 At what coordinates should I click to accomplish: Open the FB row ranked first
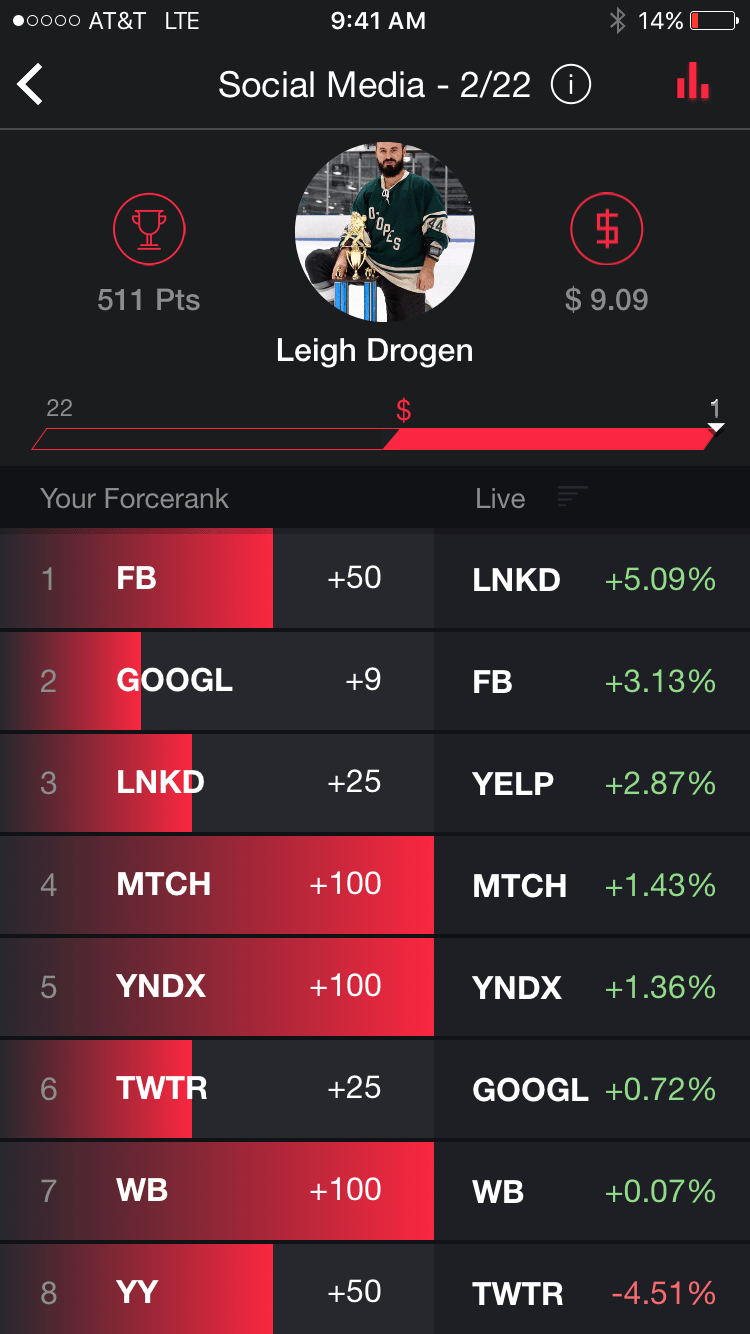(x=216, y=579)
